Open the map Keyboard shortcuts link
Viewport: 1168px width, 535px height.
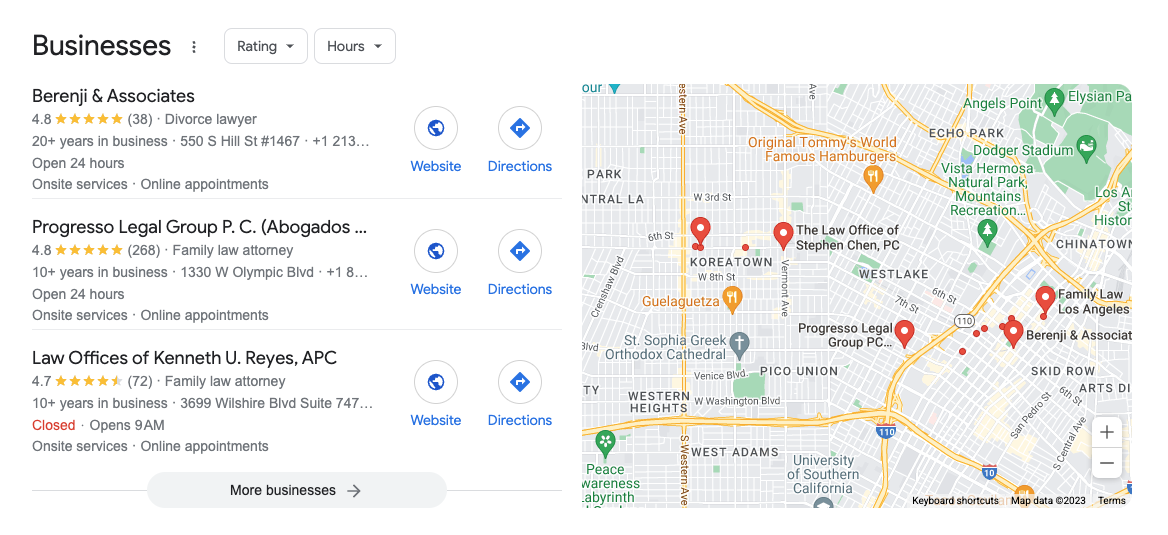pos(954,501)
